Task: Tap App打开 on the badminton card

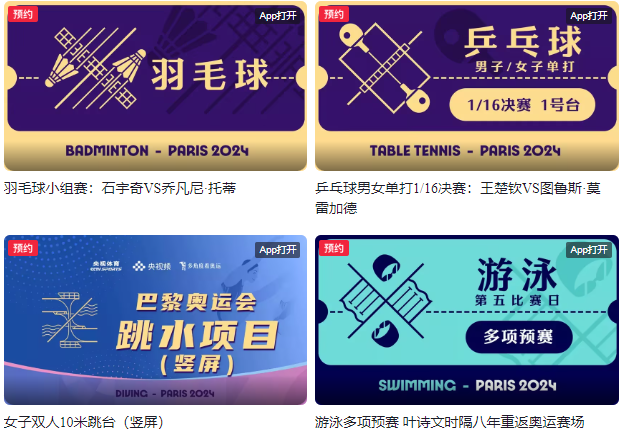Action: [x=278, y=16]
